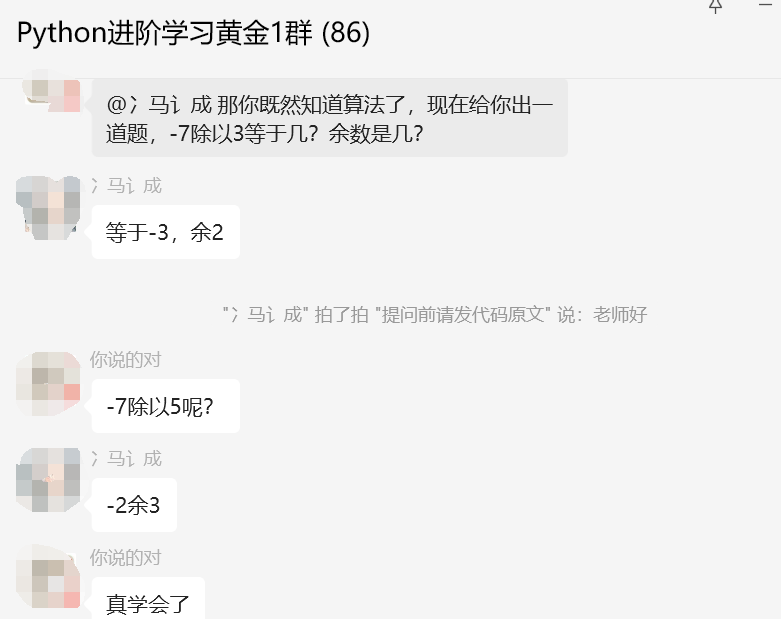This screenshot has width=781, height=619.
Task: Open avatar beside the message "等于-3，余2"
Action: (48, 207)
